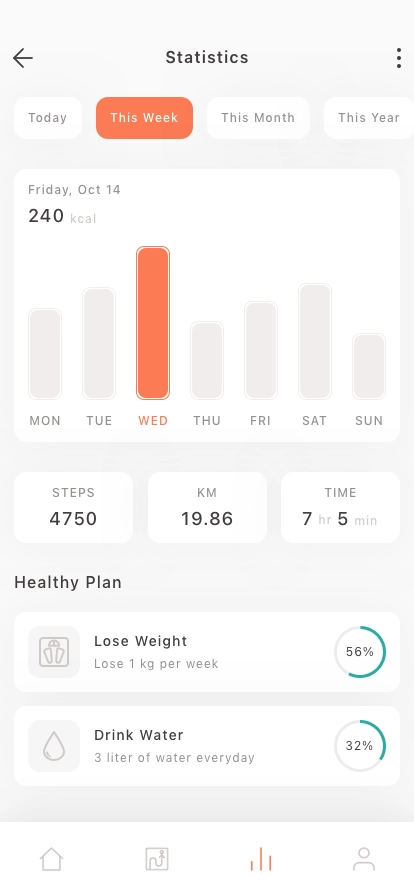Tap the highlighted WED bar
The image size is (414, 896).
pyautogui.click(x=153, y=323)
